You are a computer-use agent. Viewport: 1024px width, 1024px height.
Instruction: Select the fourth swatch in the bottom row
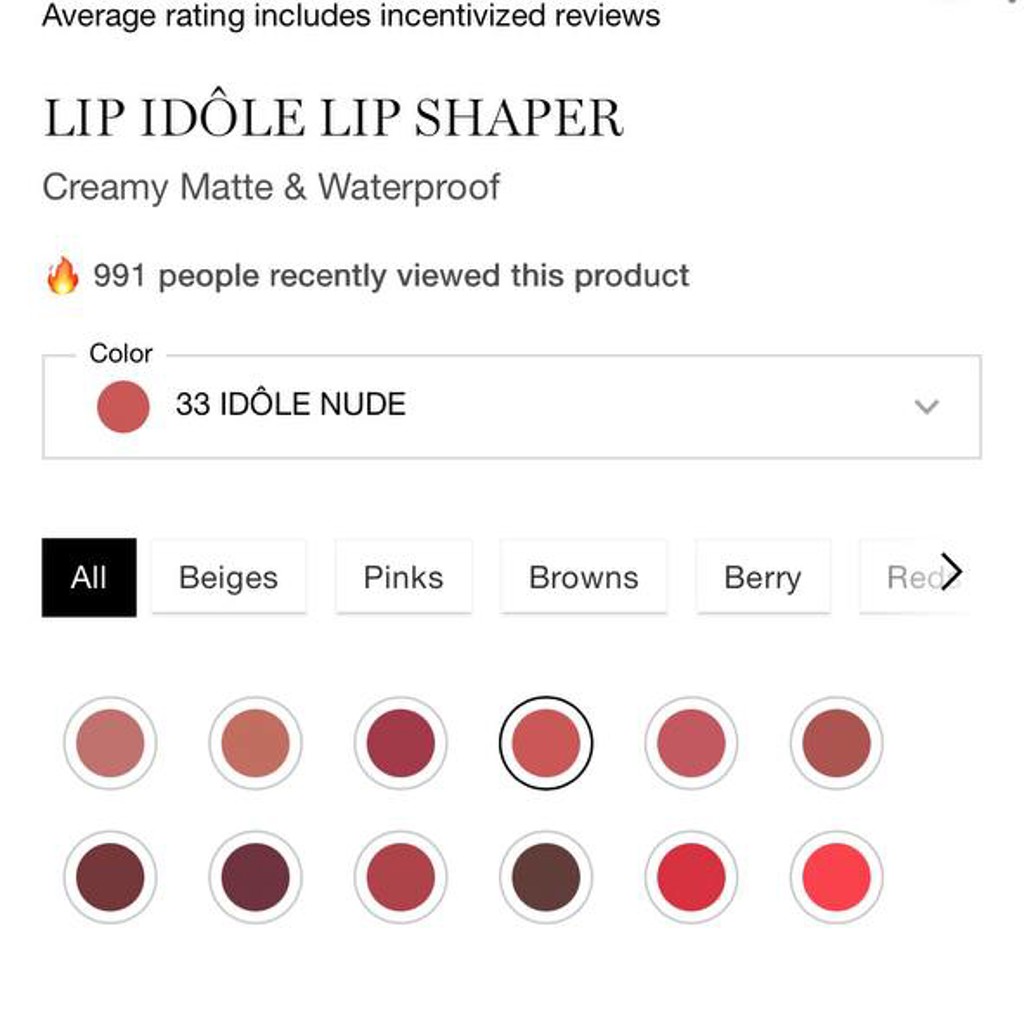click(546, 877)
